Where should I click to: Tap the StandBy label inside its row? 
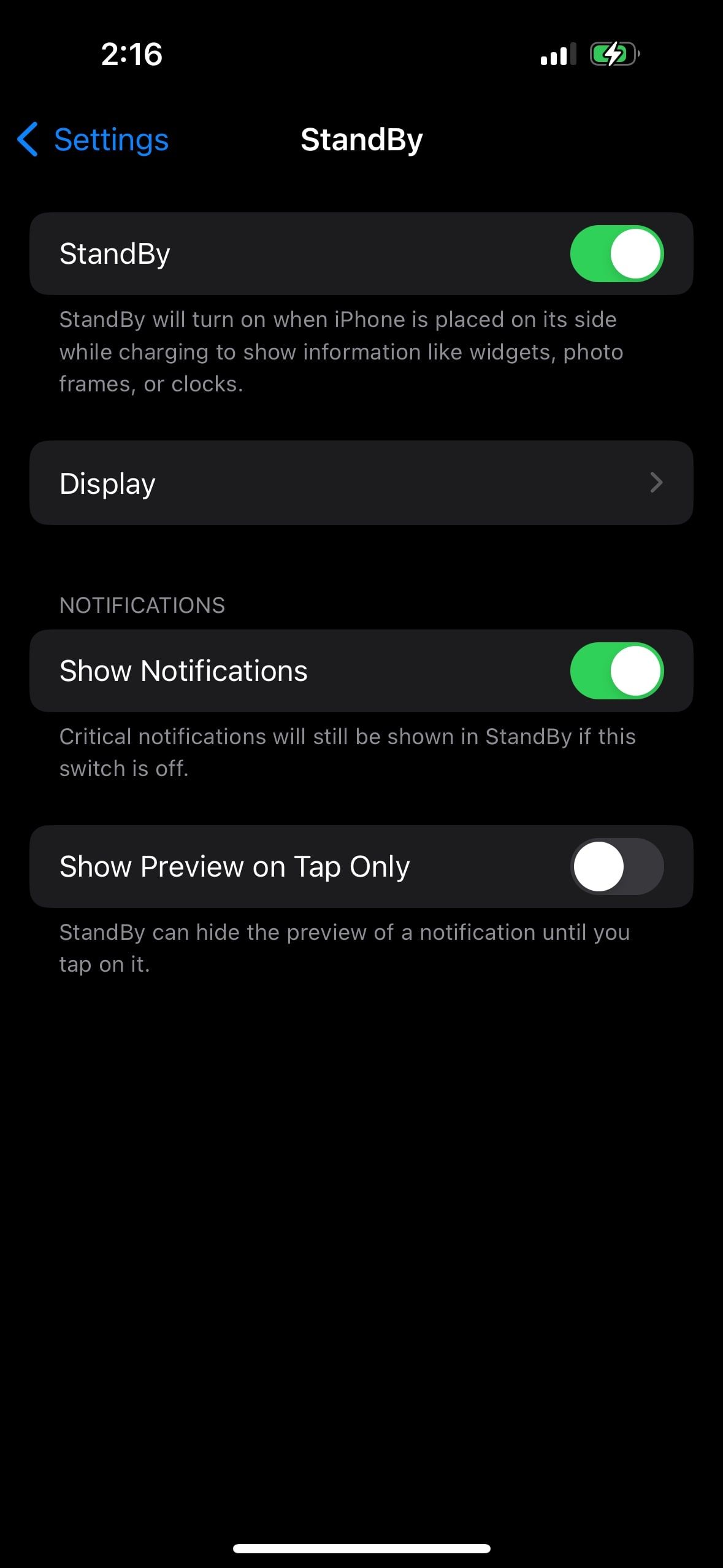[x=115, y=253]
